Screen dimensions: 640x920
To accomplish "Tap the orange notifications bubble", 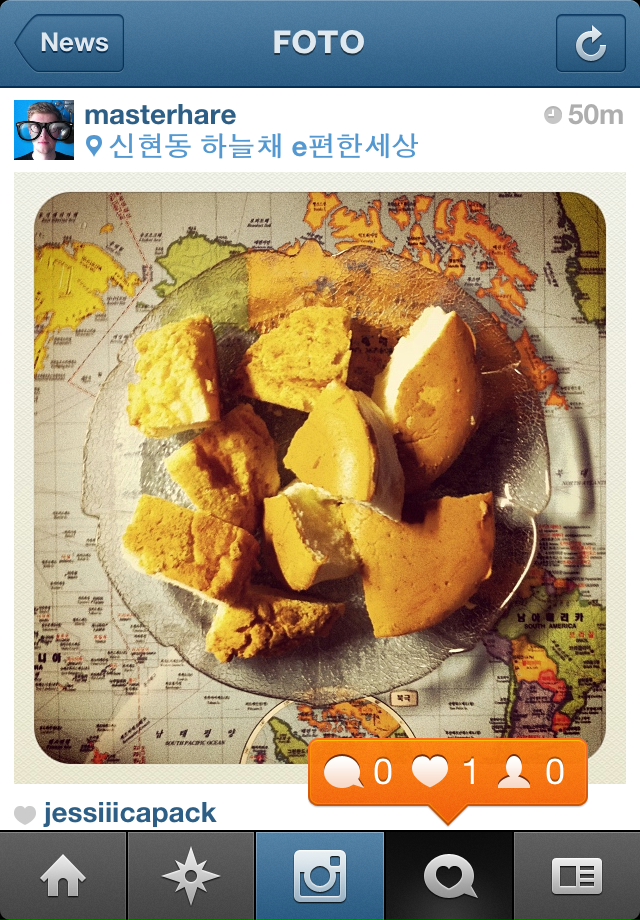I will (x=448, y=772).
